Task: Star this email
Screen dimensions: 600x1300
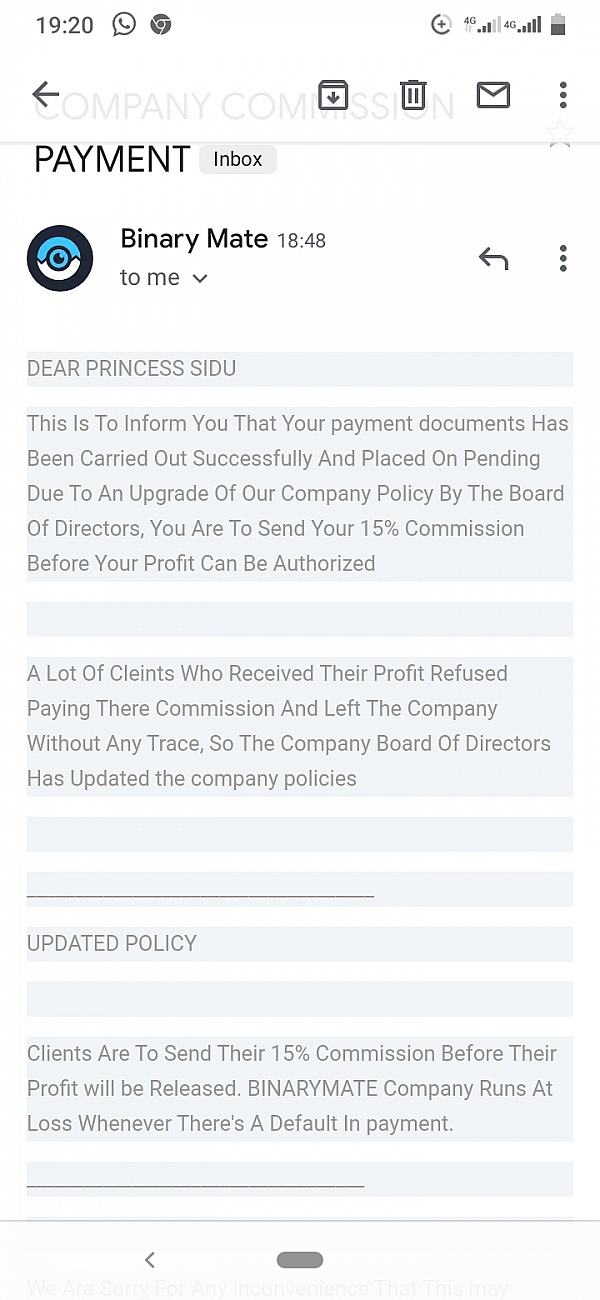Action: pos(560,133)
